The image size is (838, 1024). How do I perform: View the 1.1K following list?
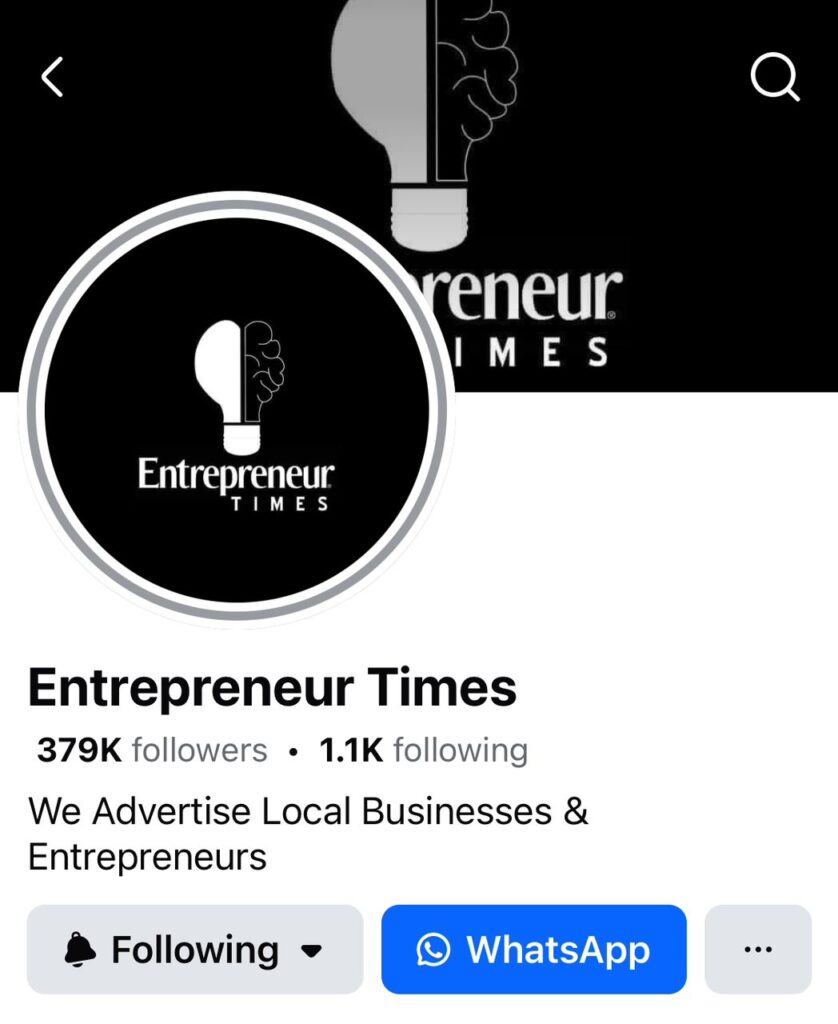pos(423,750)
